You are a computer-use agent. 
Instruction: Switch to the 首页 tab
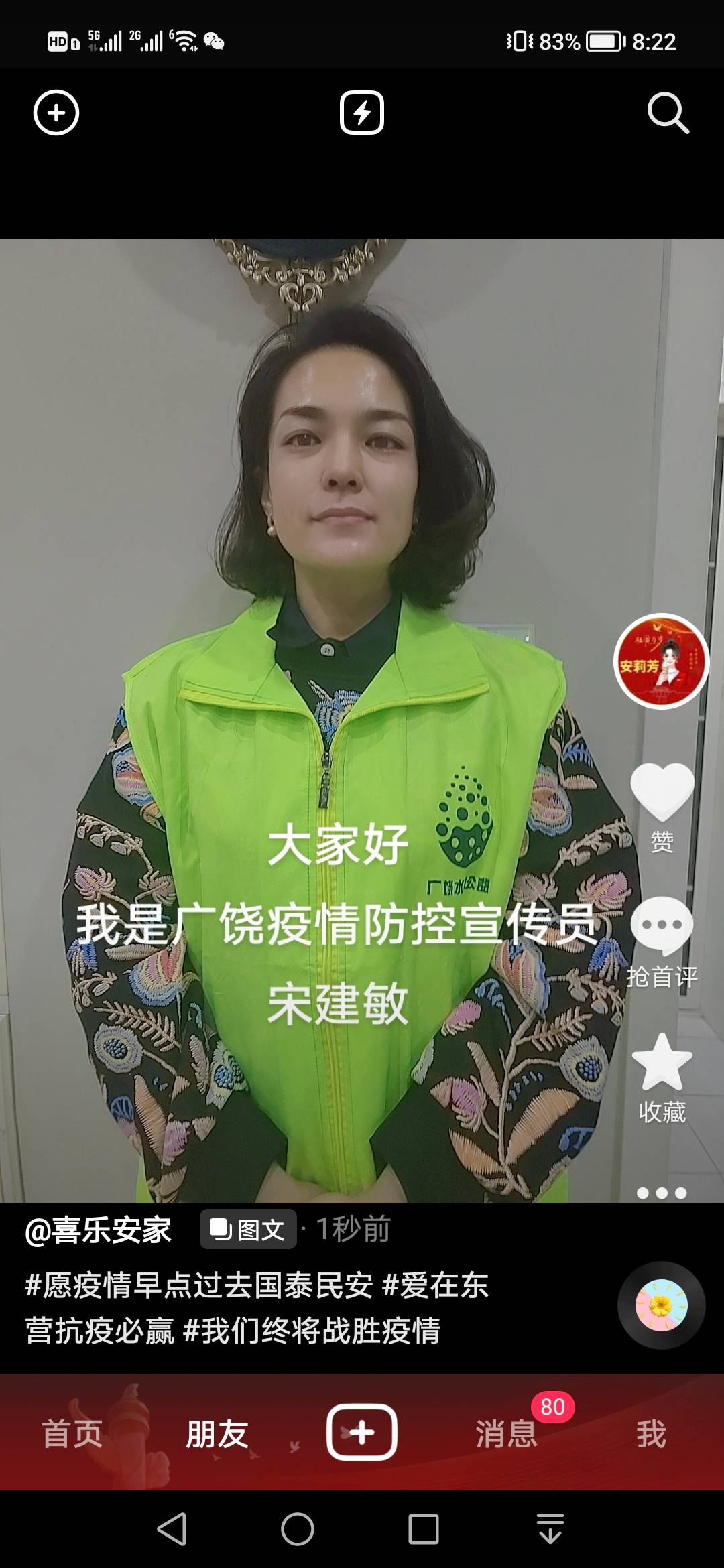[72, 1433]
